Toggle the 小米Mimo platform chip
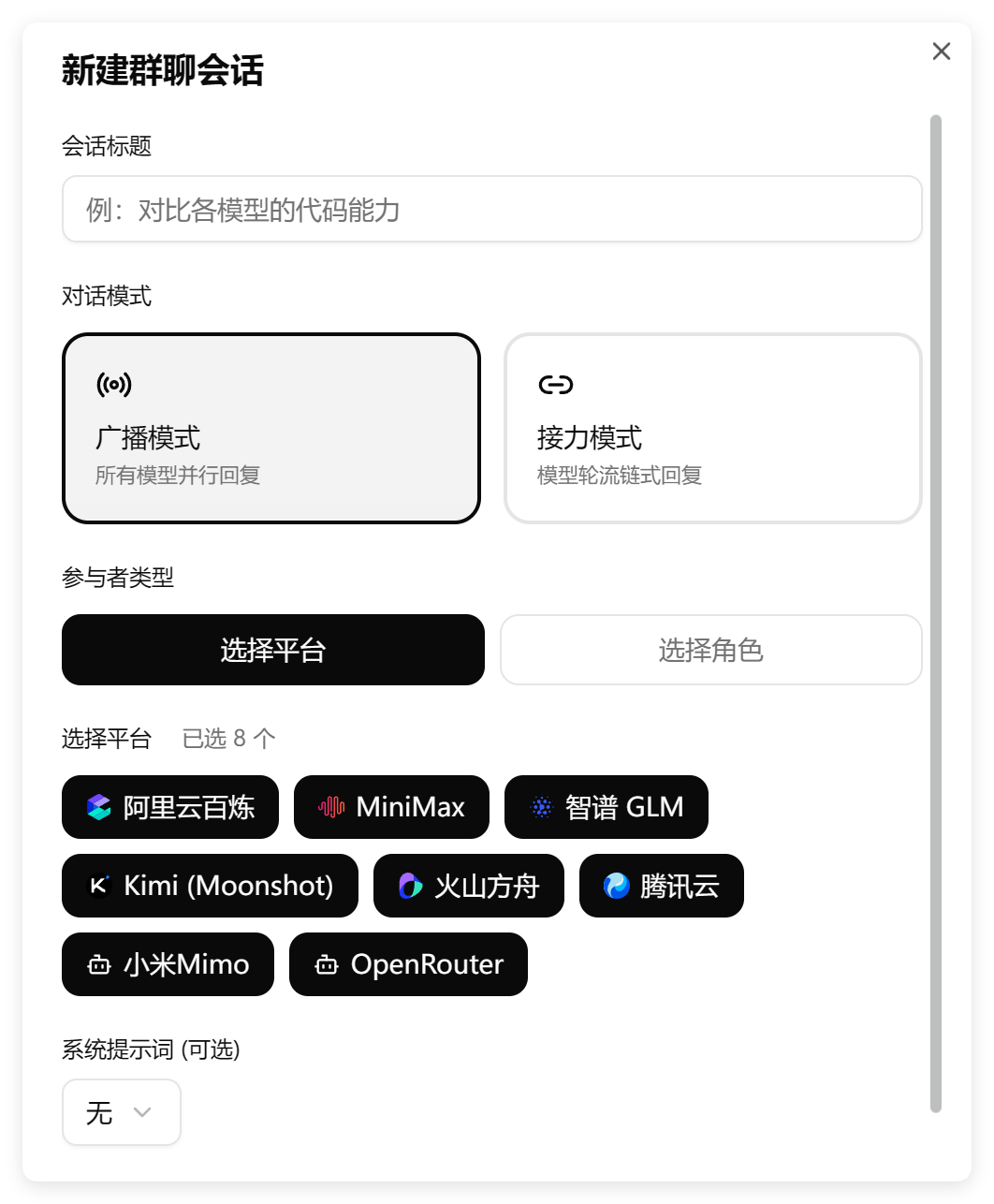This screenshot has height=1204, width=994. [x=168, y=964]
